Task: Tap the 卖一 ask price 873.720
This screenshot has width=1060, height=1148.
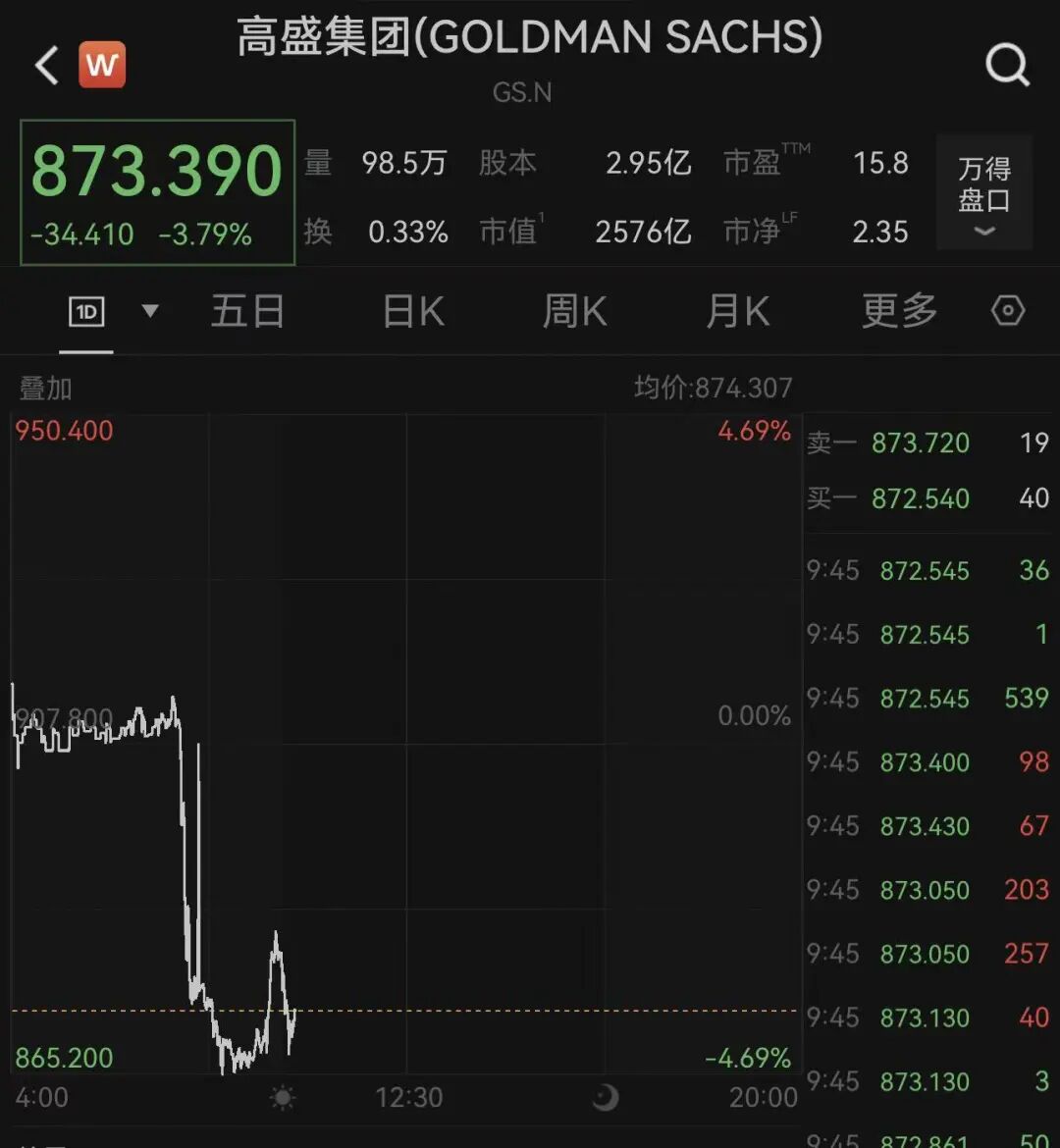Action: [921, 443]
